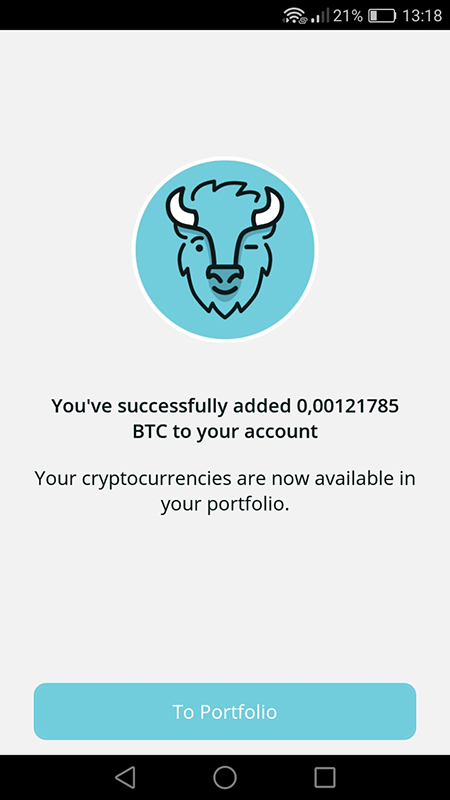Viewport: 450px width, 800px height.
Task: Go to Portfolio via the blue button
Action: click(x=225, y=711)
